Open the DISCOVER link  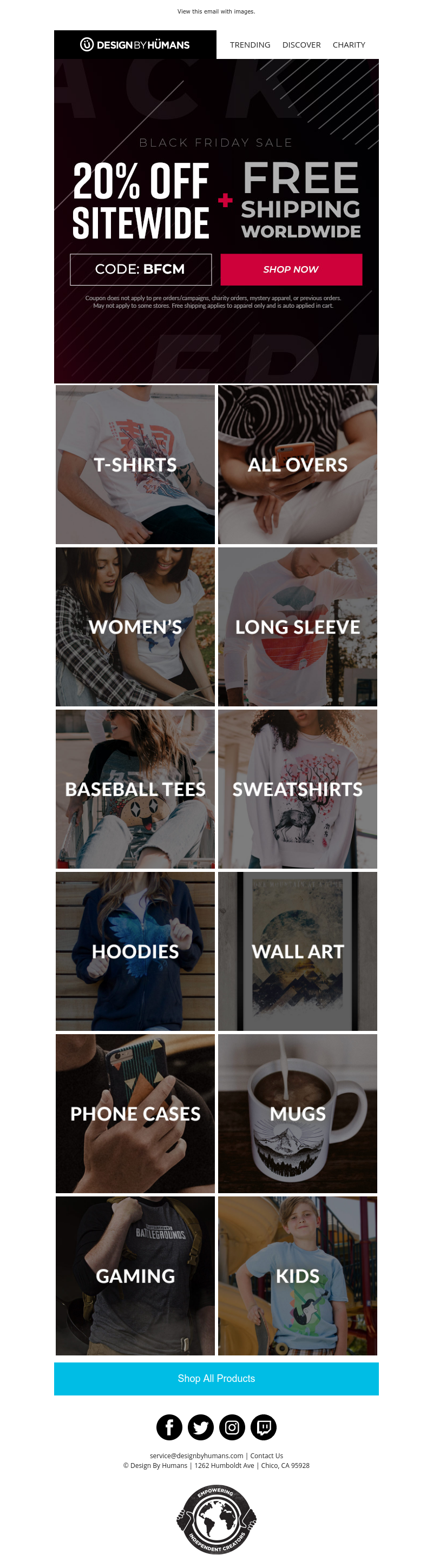(x=301, y=45)
